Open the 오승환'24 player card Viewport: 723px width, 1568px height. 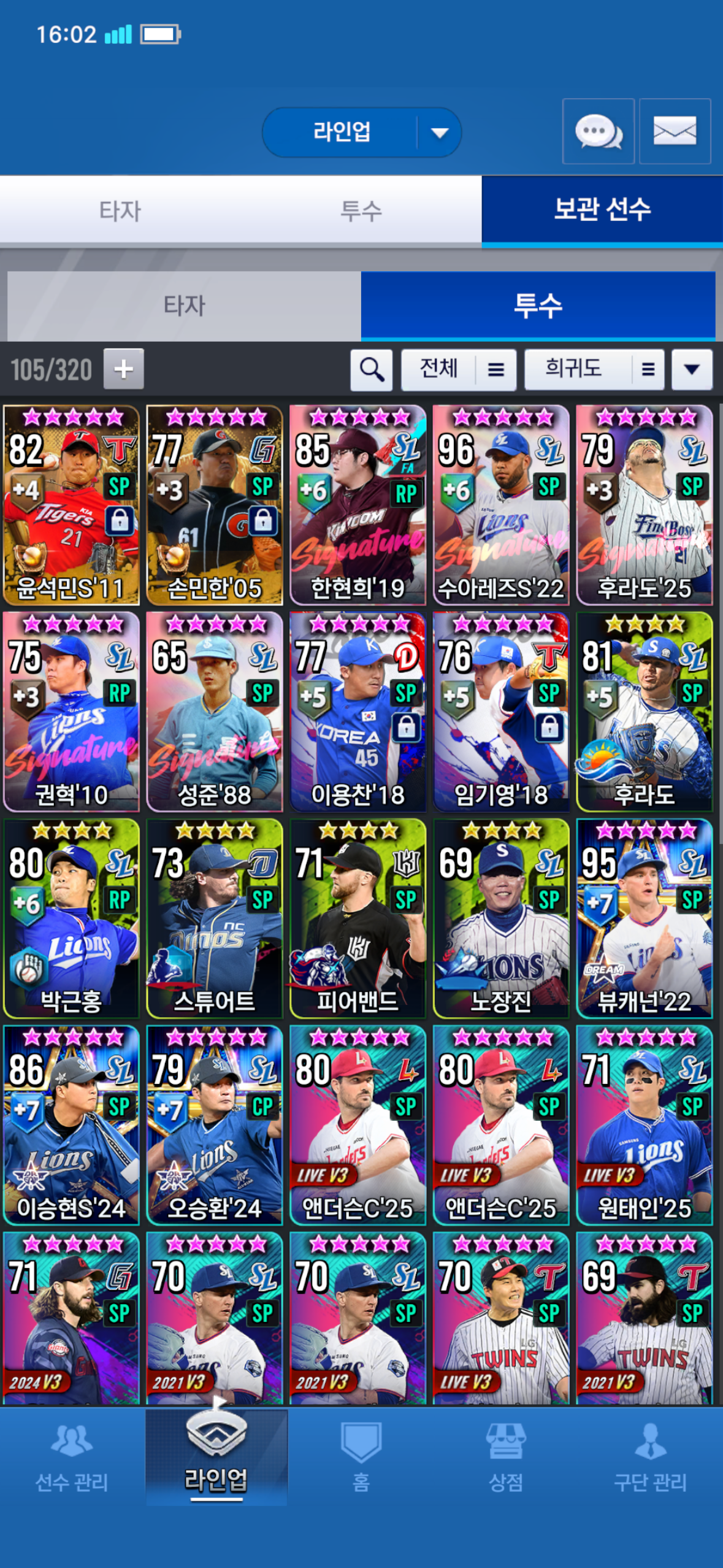click(215, 1125)
